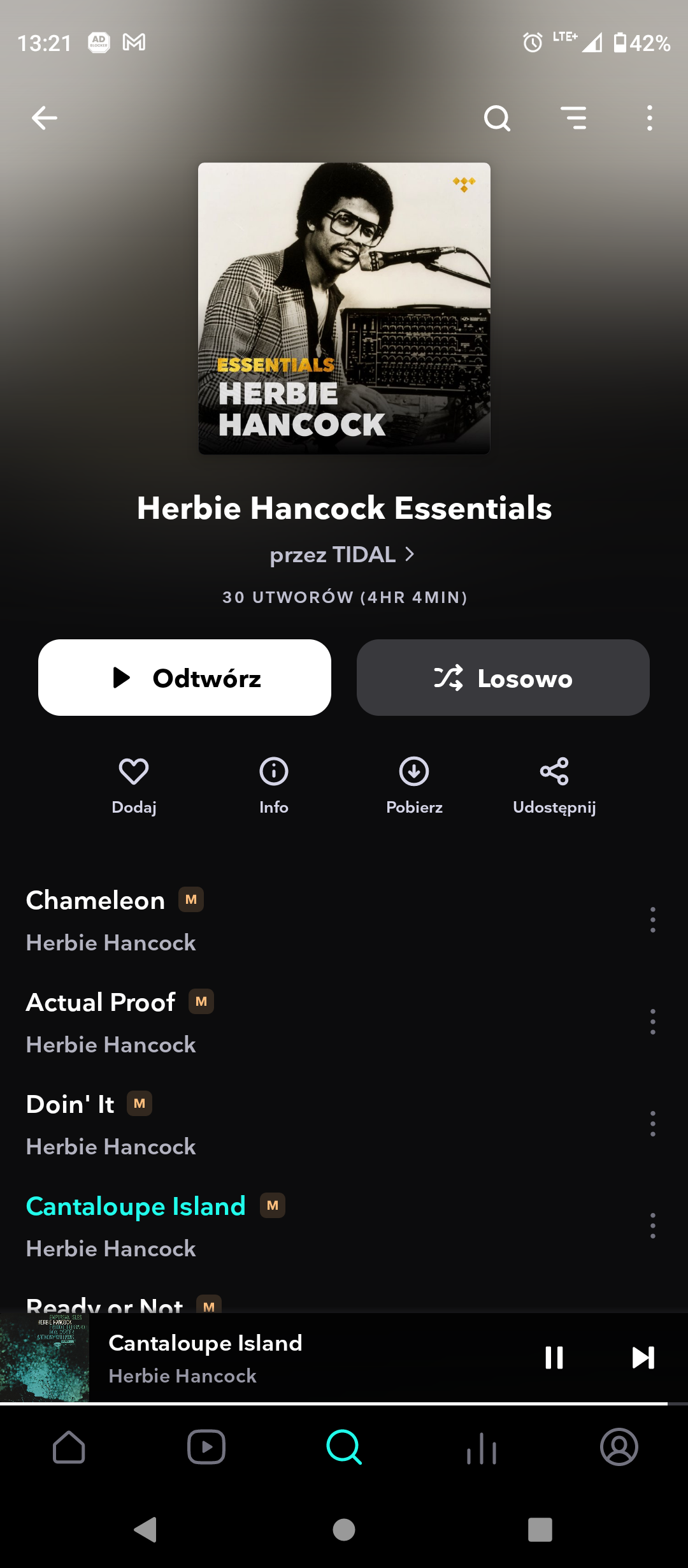Go back using the top arrow
This screenshot has width=688, height=1568.
pyautogui.click(x=45, y=118)
